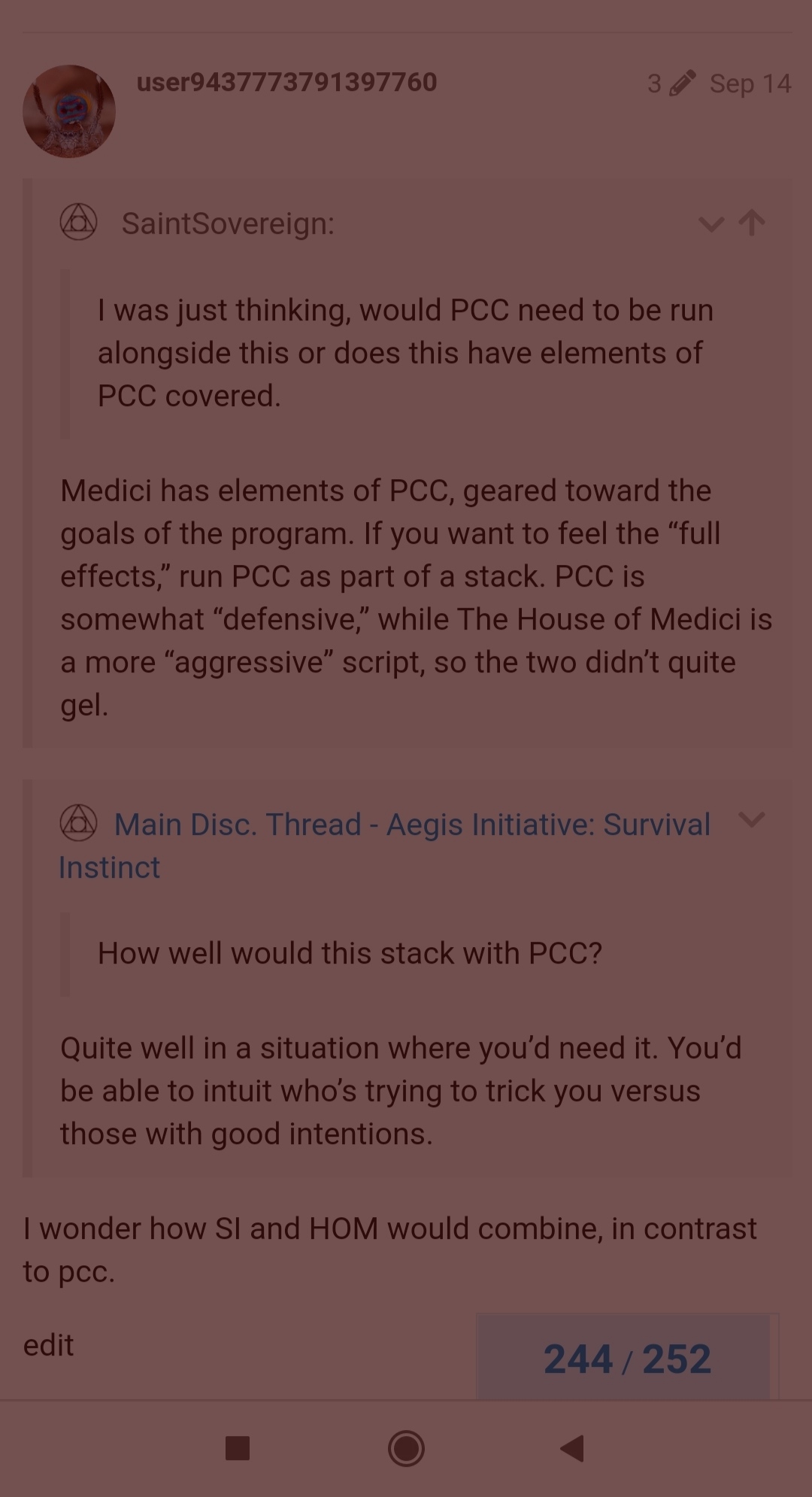Open user9437773791397760's profile avatar
Viewport: 812px width, 1497px height.
point(69,111)
